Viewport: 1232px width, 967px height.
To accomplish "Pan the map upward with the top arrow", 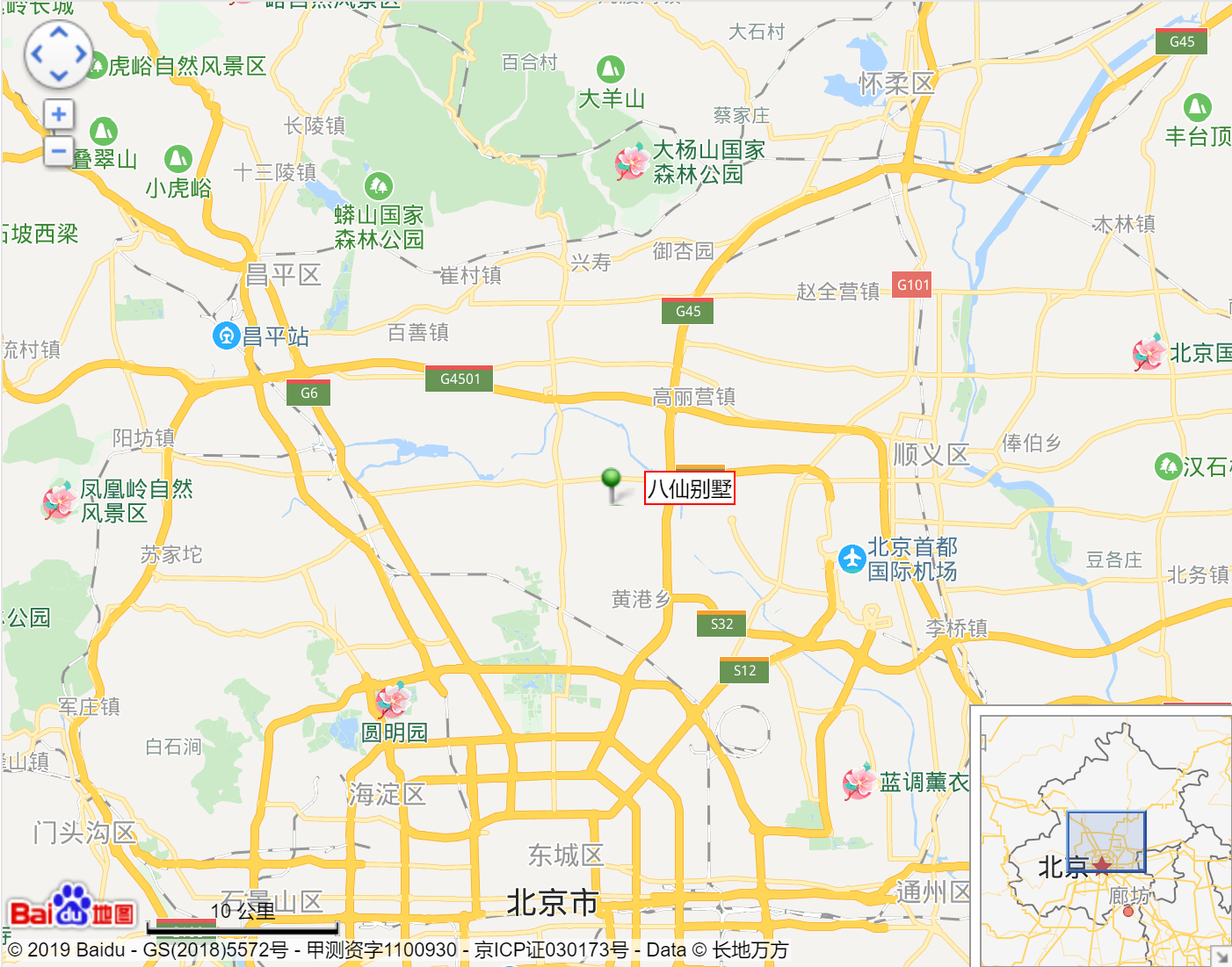I will (x=59, y=33).
